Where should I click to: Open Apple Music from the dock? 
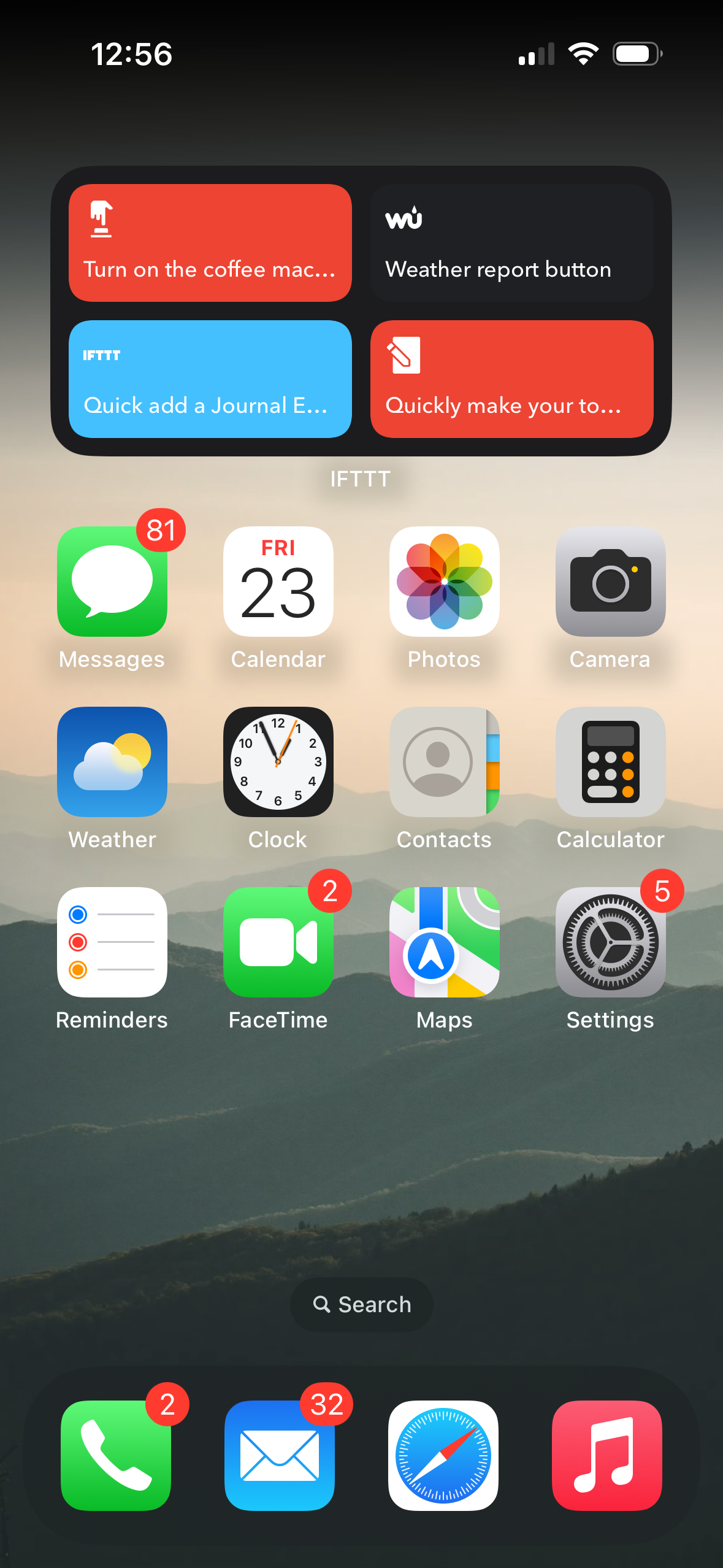pos(606,1455)
